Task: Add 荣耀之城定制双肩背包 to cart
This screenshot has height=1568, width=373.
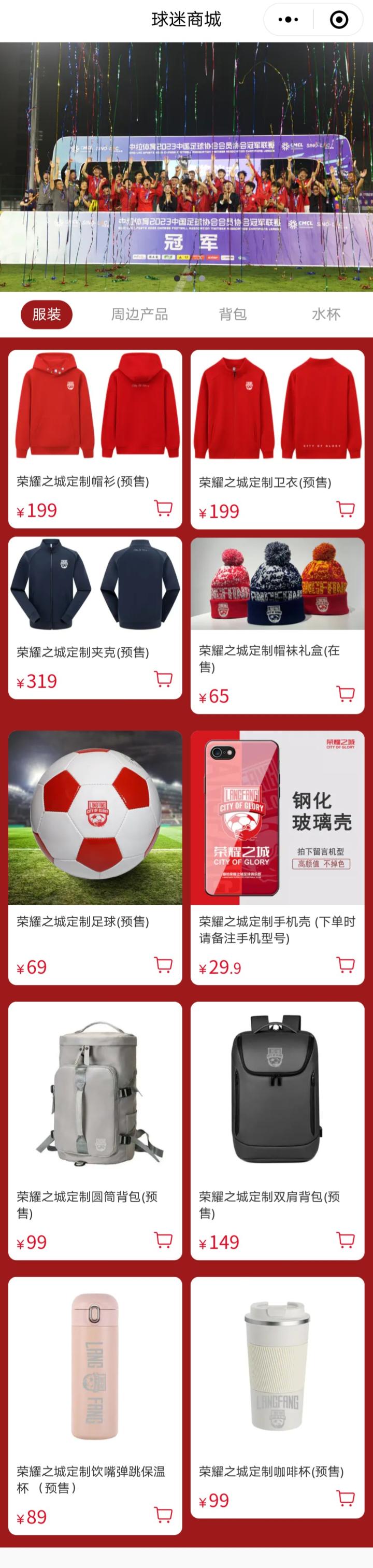Action: [346, 1240]
